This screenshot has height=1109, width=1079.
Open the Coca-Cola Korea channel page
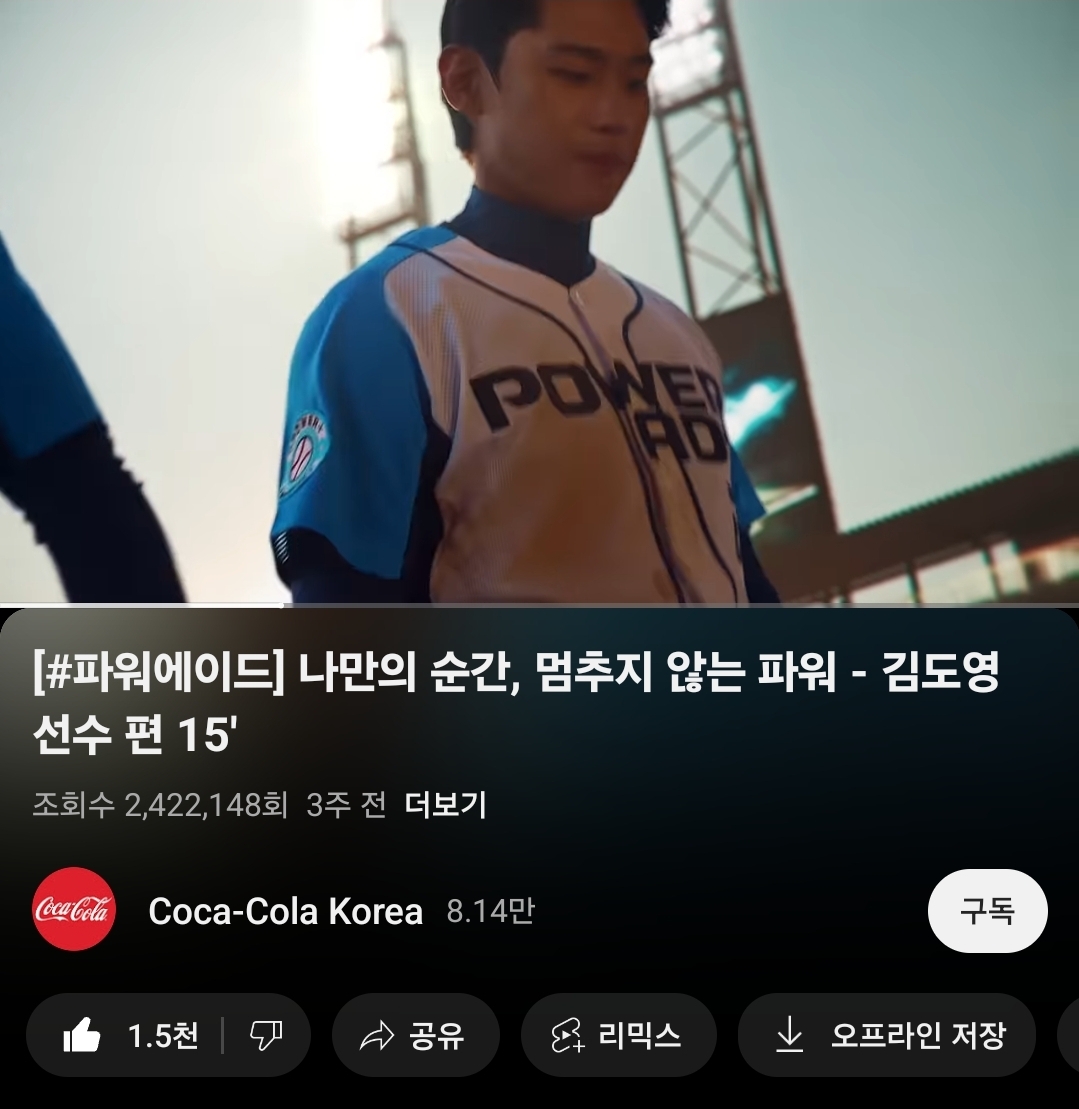(285, 911)
